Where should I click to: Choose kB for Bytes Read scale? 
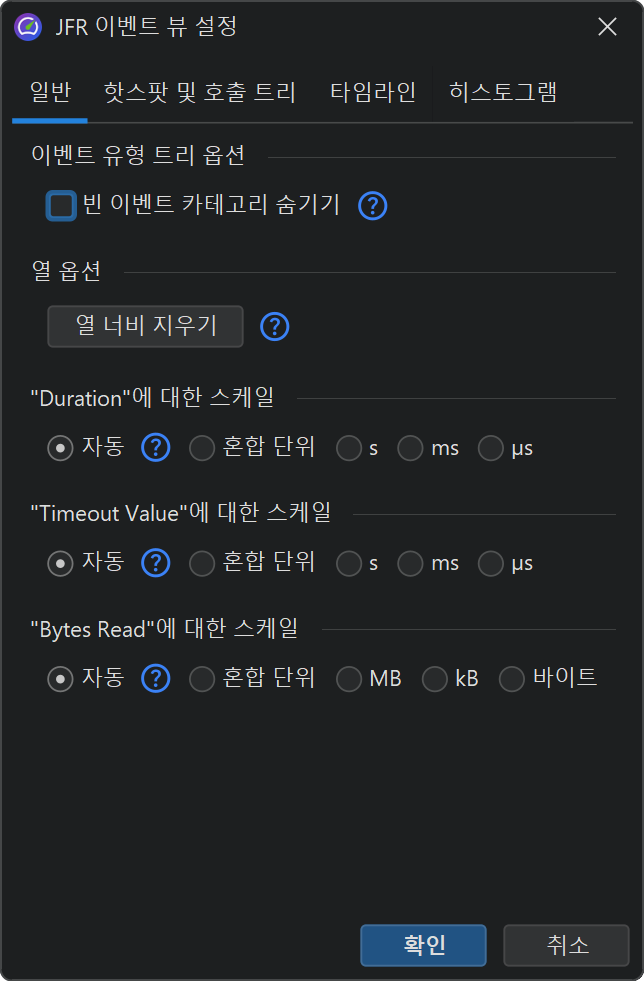(x=435, y=680)
